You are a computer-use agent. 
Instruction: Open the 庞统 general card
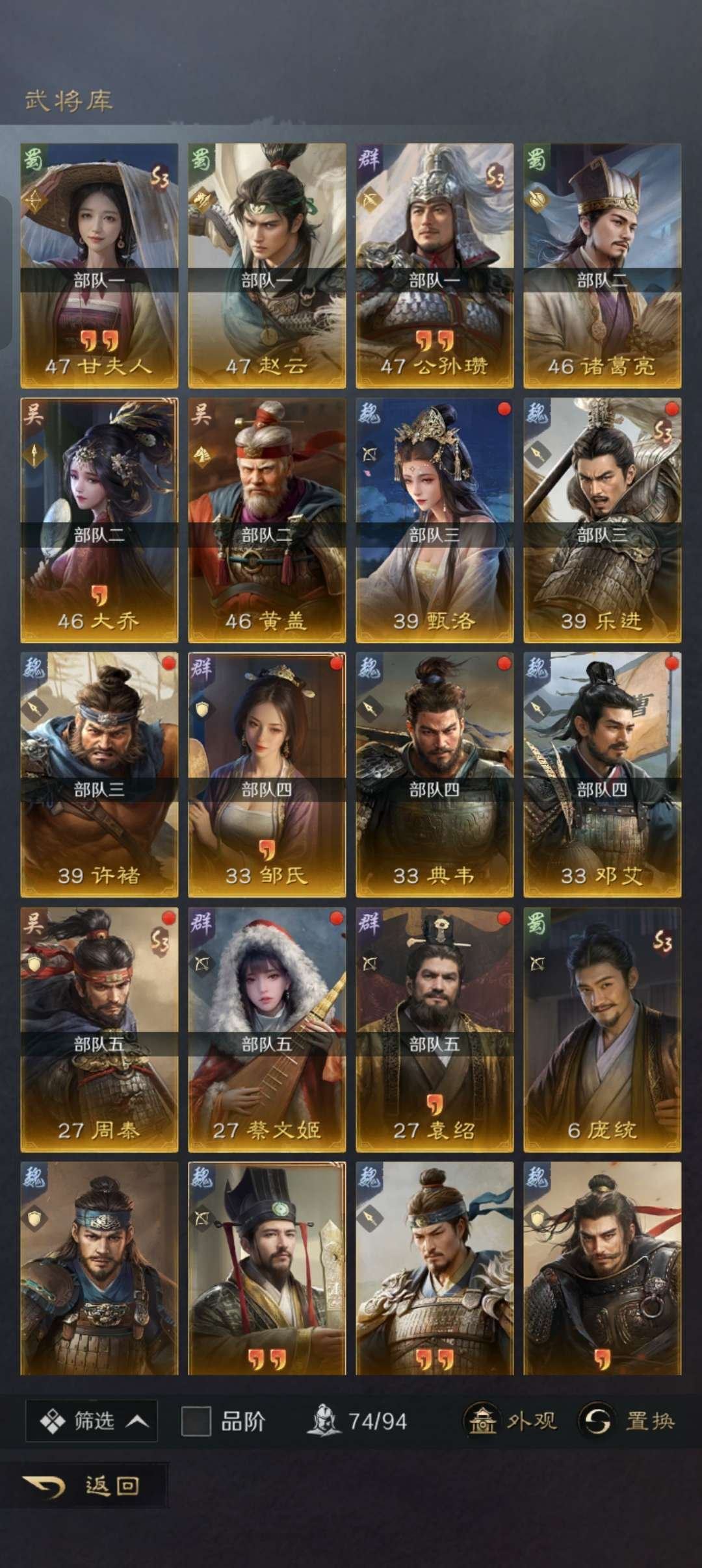(602, 1029)
